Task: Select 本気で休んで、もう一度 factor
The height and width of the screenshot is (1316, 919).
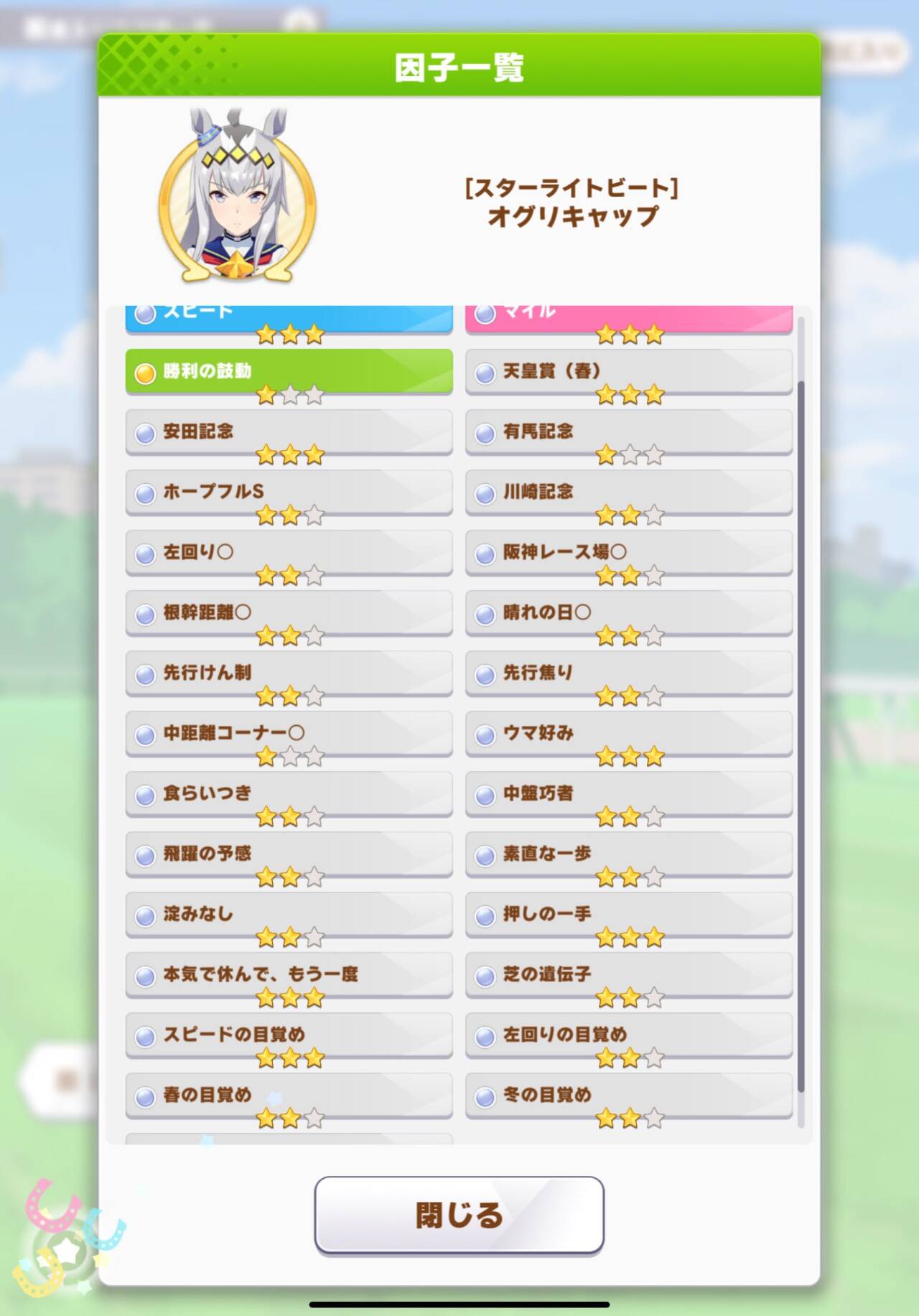Action: [289, 974]
